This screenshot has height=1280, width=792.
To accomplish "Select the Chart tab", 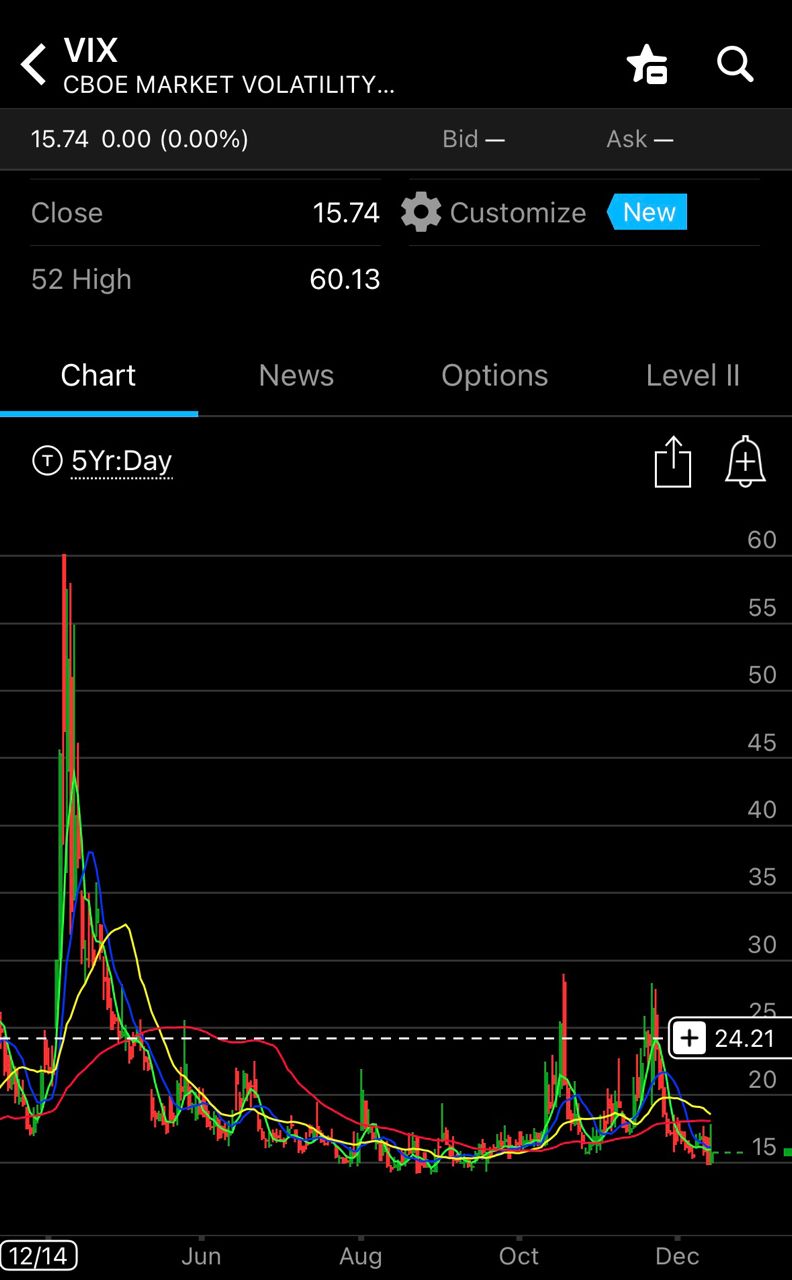I will tap(98, 376).
